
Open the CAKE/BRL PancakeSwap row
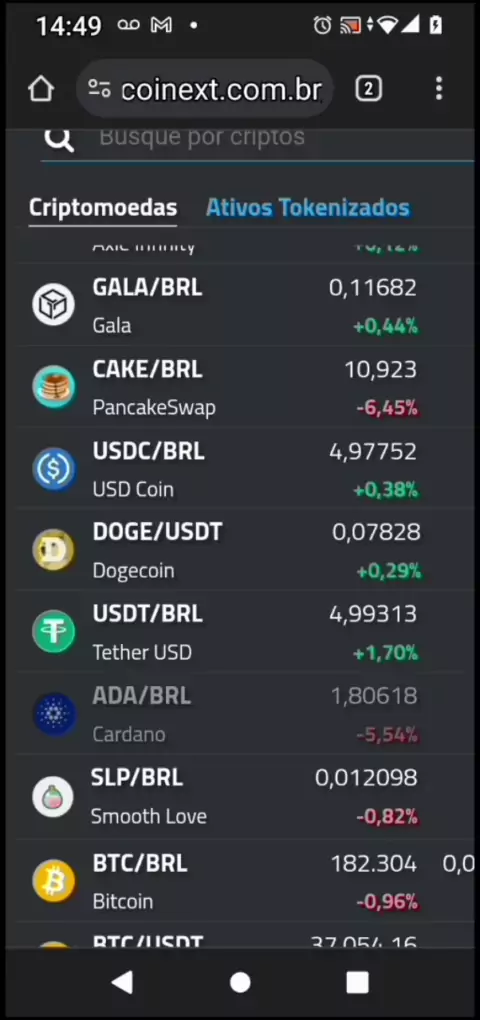(244, 386)
